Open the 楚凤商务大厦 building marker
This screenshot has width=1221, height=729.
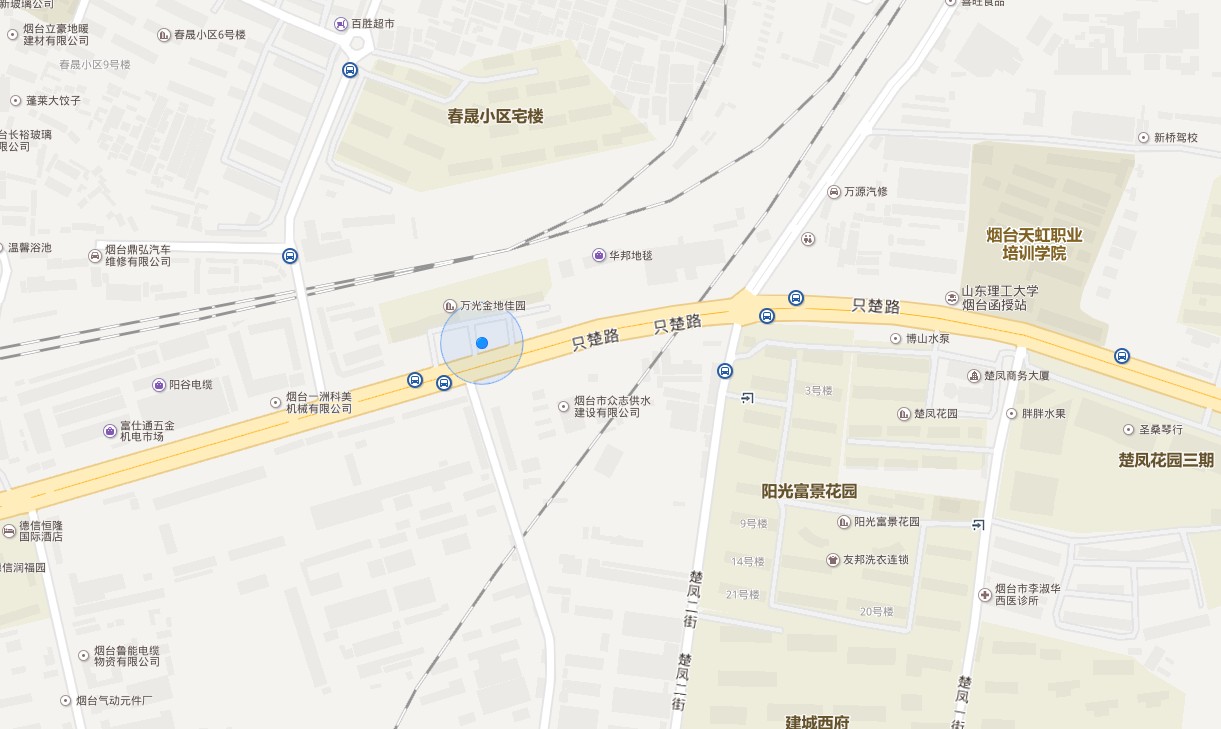pyautogui.click(x=974, y=376)
